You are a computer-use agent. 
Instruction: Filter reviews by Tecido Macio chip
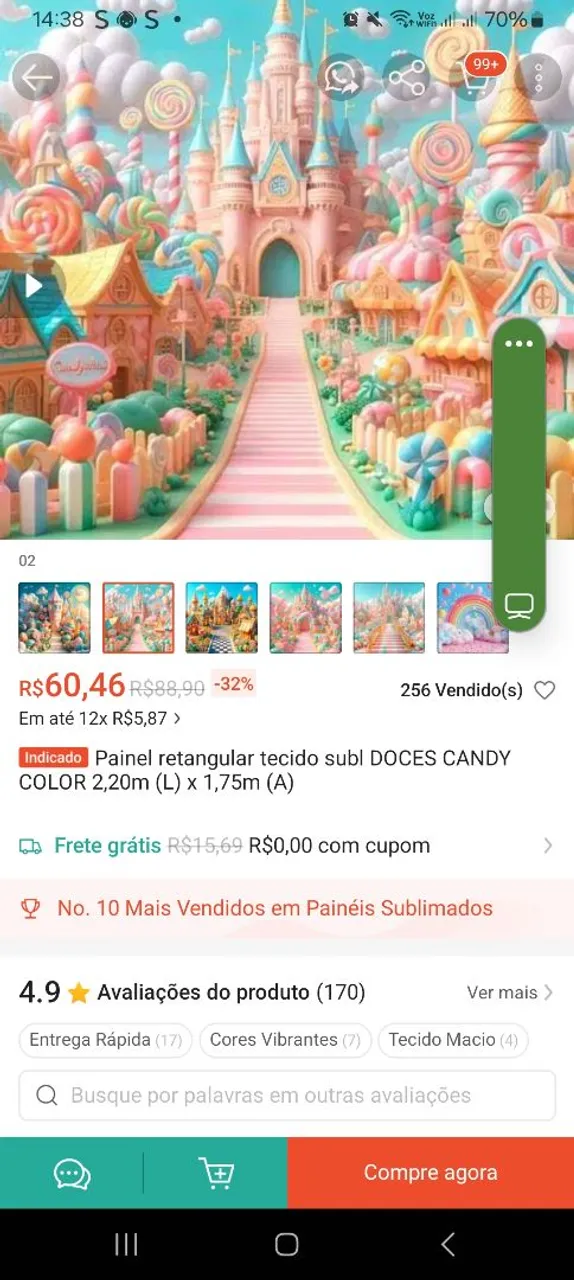click(x=453, y=1040)
